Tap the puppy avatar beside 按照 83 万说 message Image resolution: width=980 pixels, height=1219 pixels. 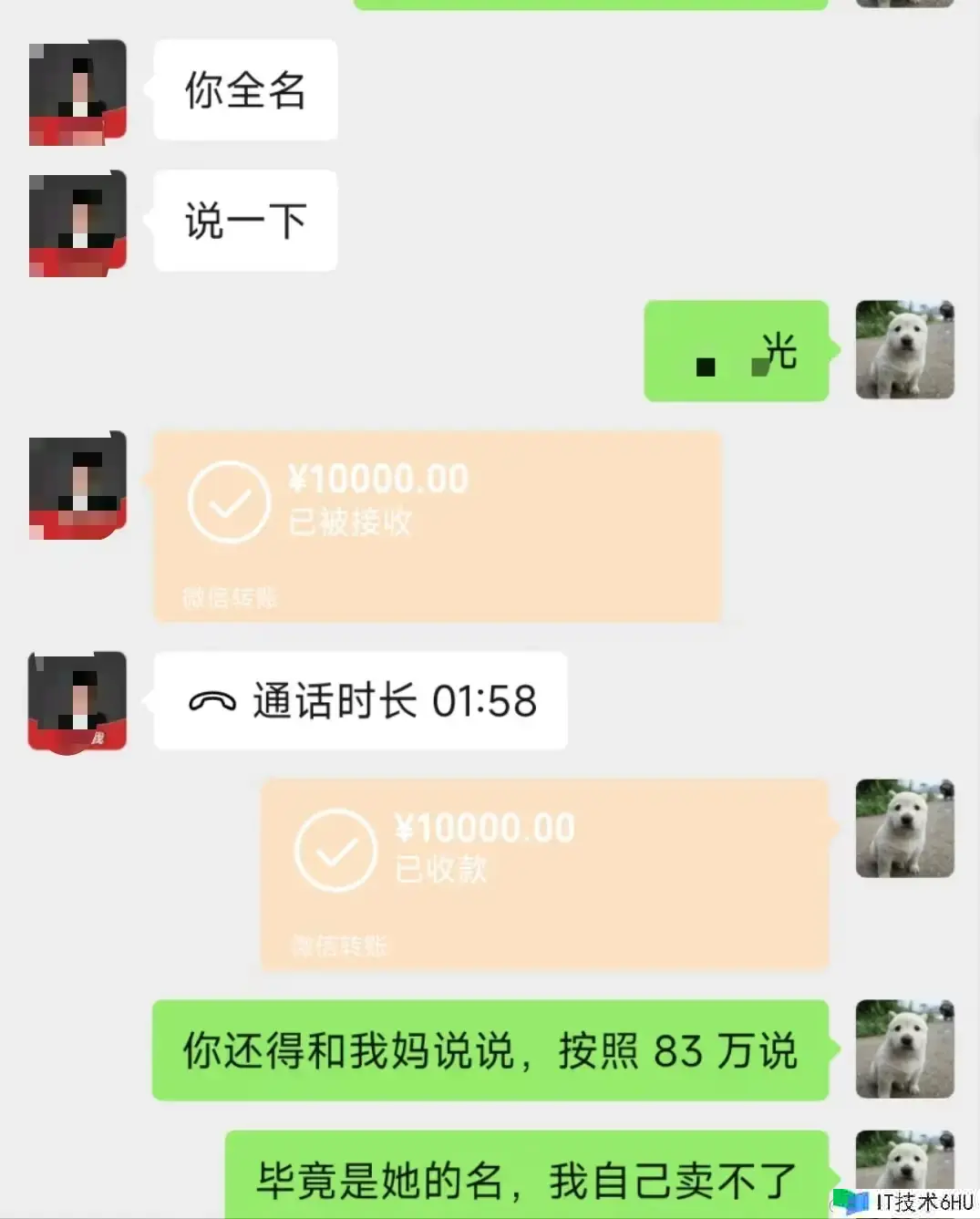[x=904, y=1049]
